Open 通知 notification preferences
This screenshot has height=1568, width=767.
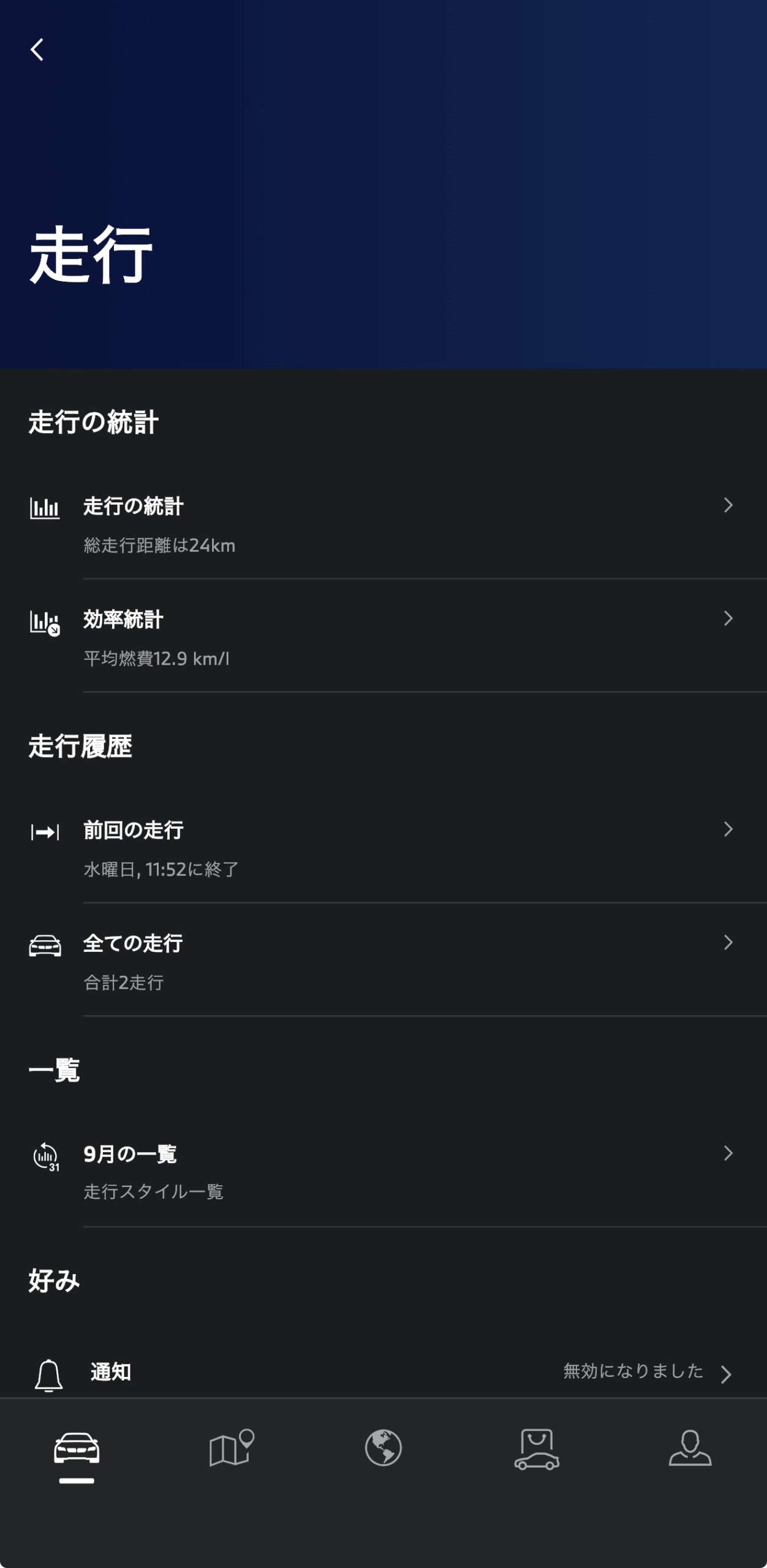tap(383, 1372)
